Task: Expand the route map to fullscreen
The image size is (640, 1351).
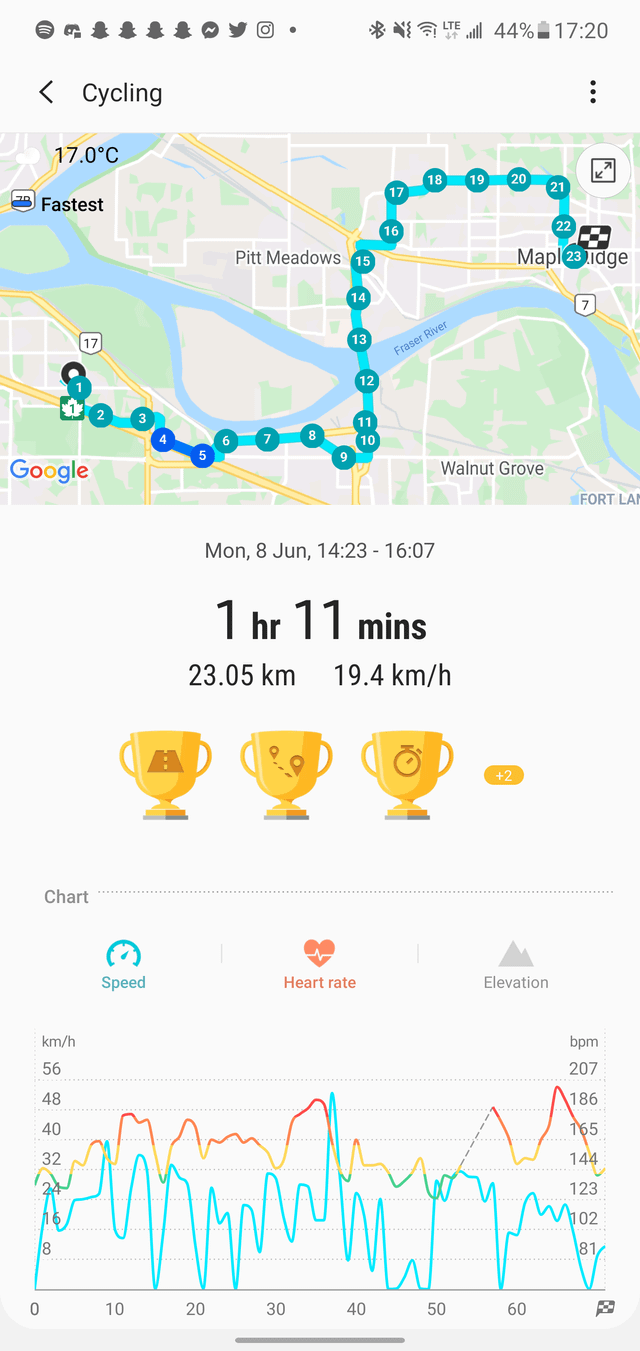Action: point(603,170)
